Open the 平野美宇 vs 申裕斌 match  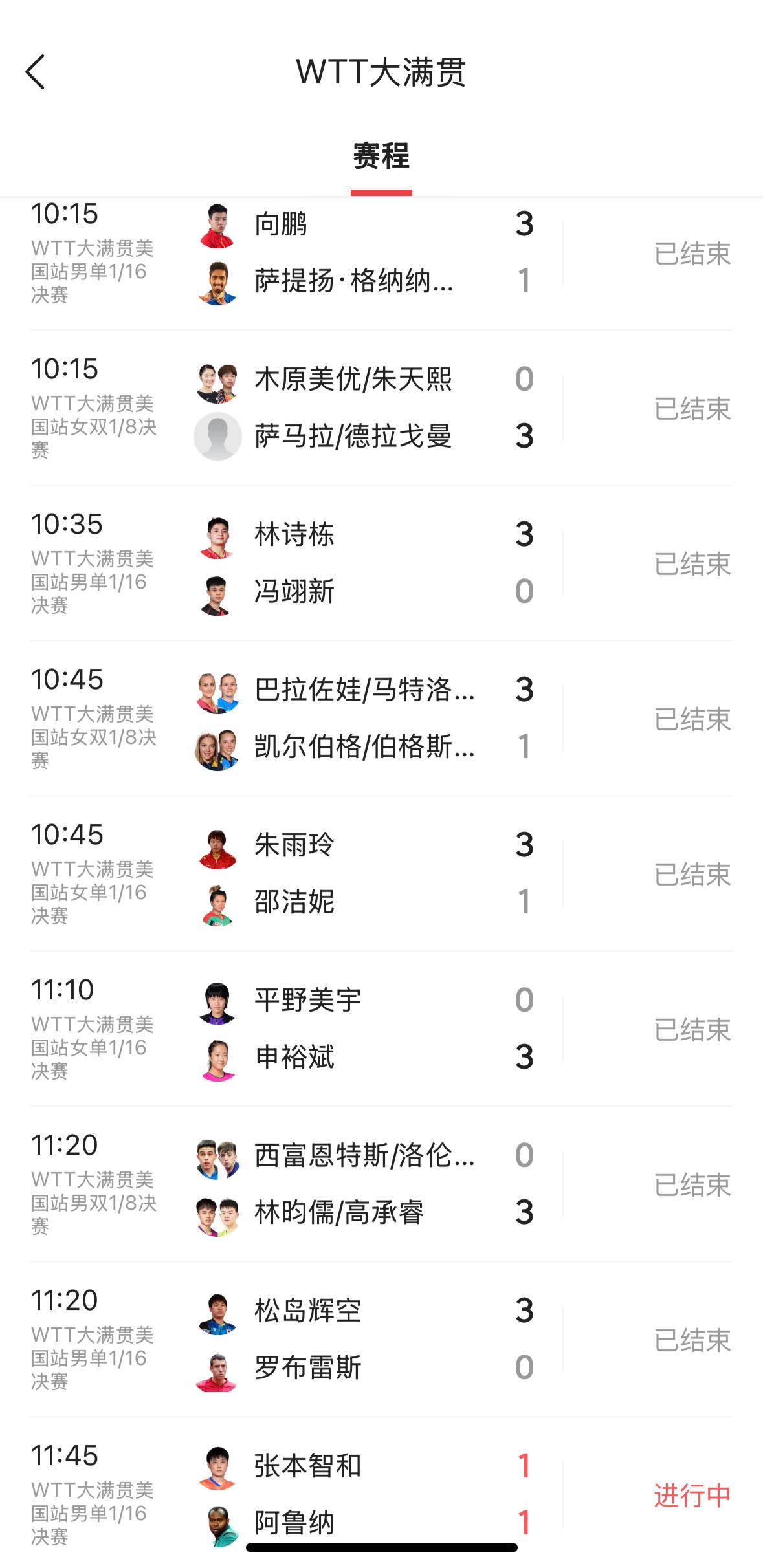point(381,1029)
